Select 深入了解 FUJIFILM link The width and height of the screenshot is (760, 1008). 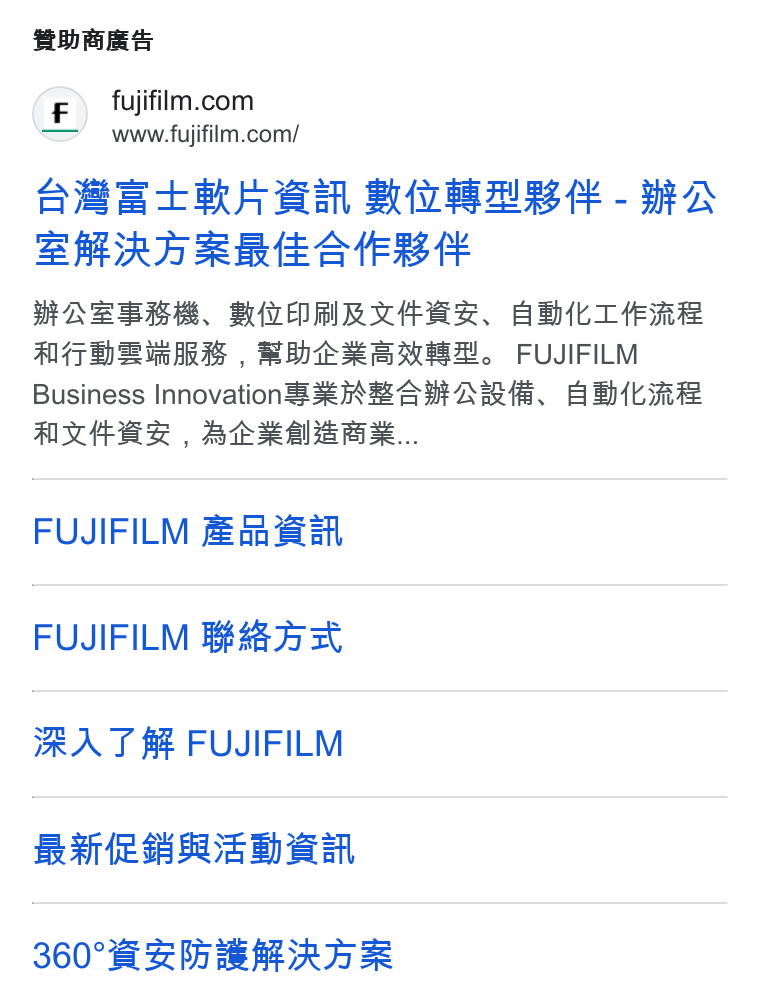(x=188, y=744)
